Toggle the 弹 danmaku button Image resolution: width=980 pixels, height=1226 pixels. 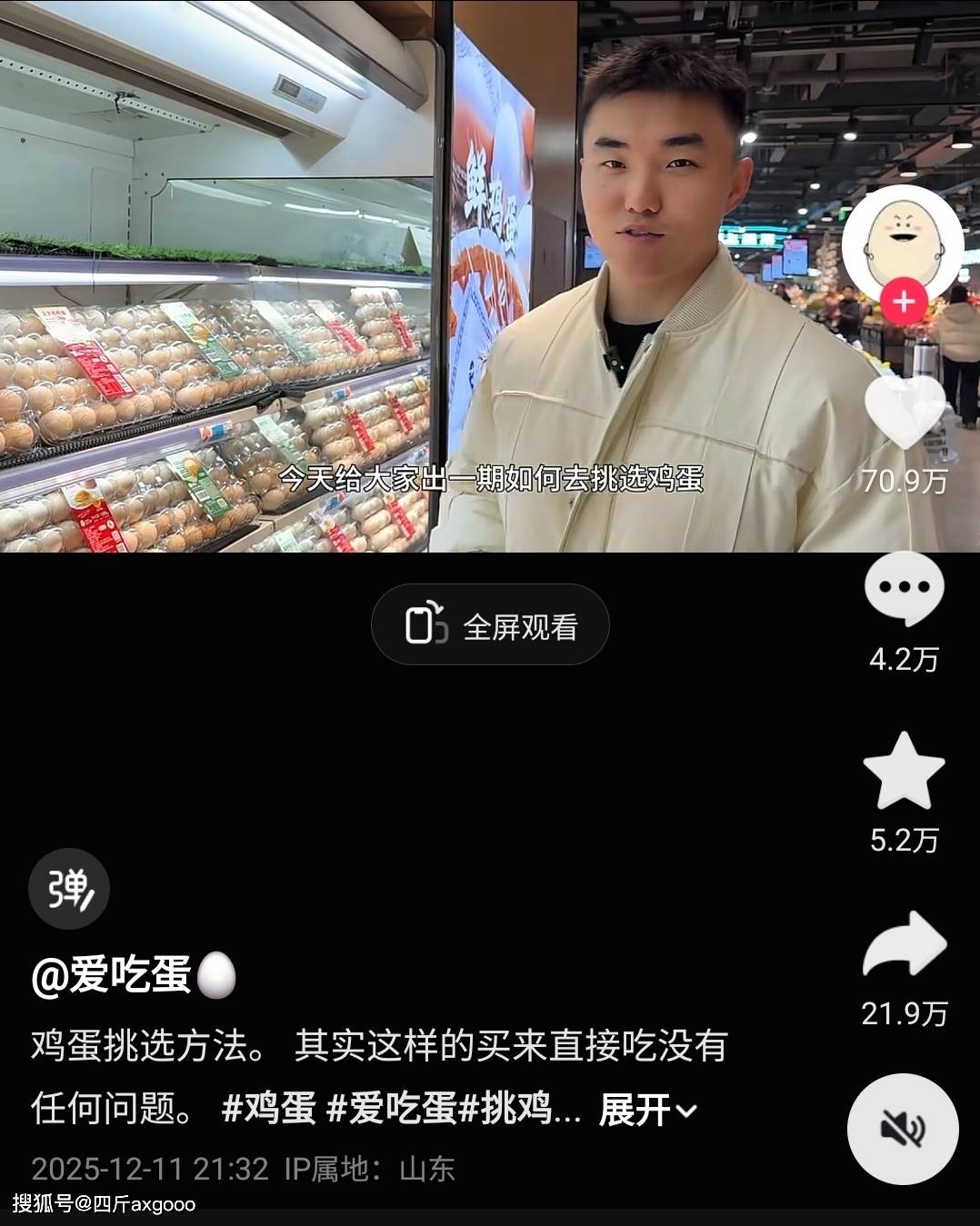69,889
